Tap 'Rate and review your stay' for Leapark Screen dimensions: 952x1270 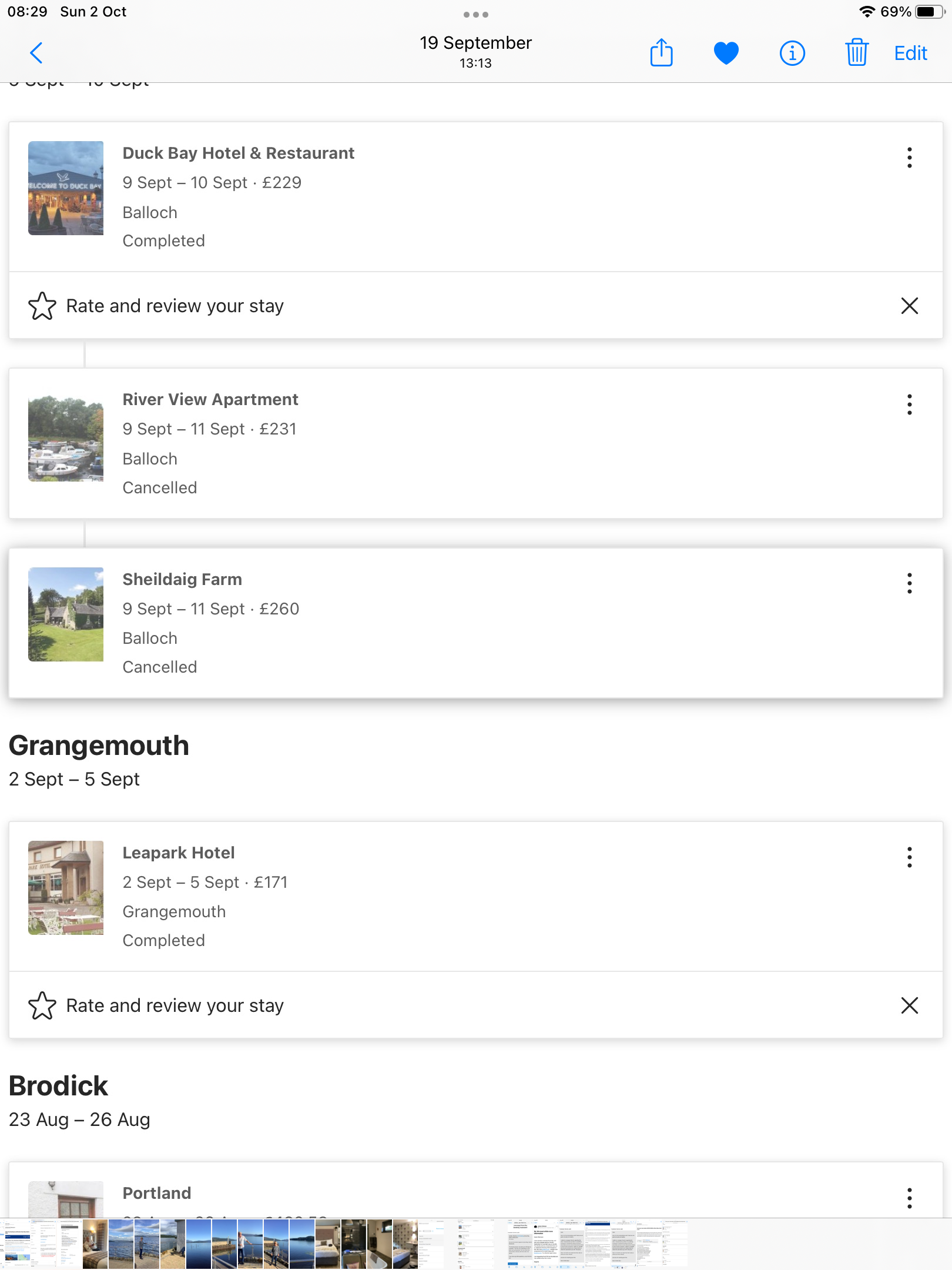click(x=175, y=1005)
